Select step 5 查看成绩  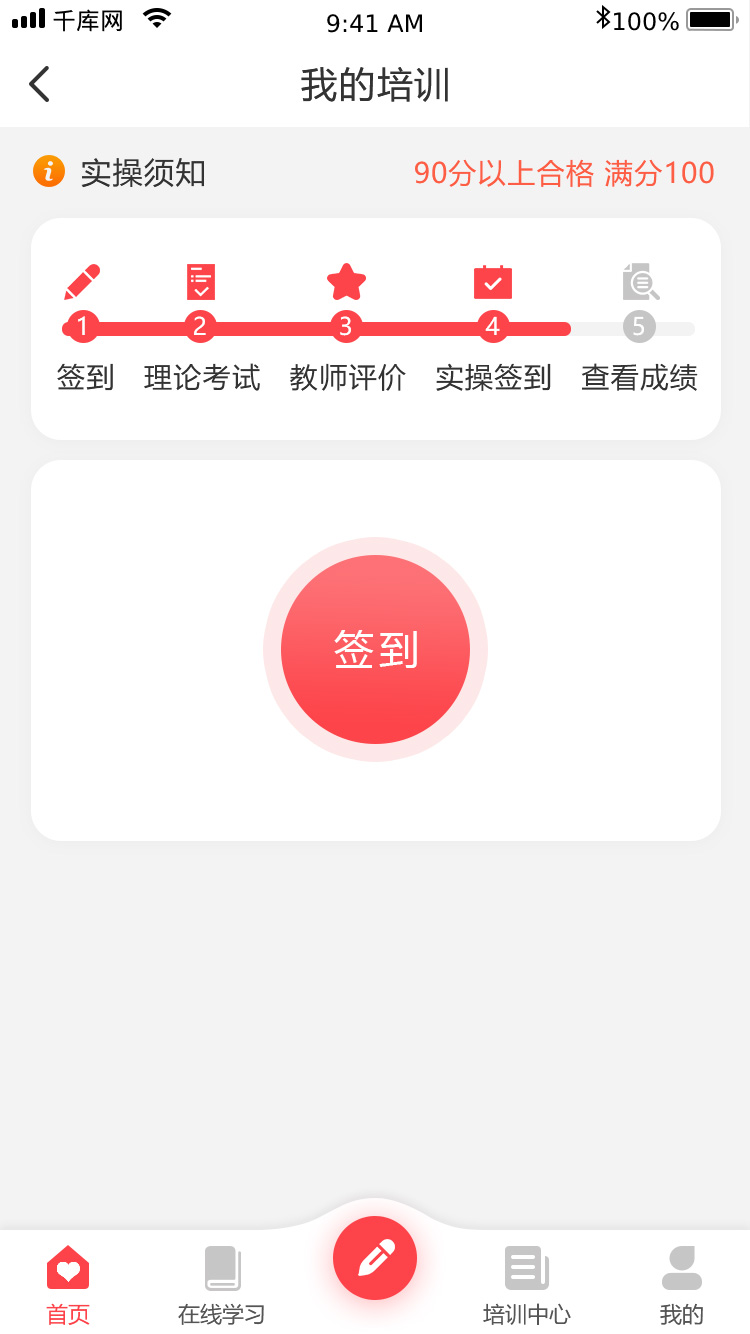click(x=639, y=327)
